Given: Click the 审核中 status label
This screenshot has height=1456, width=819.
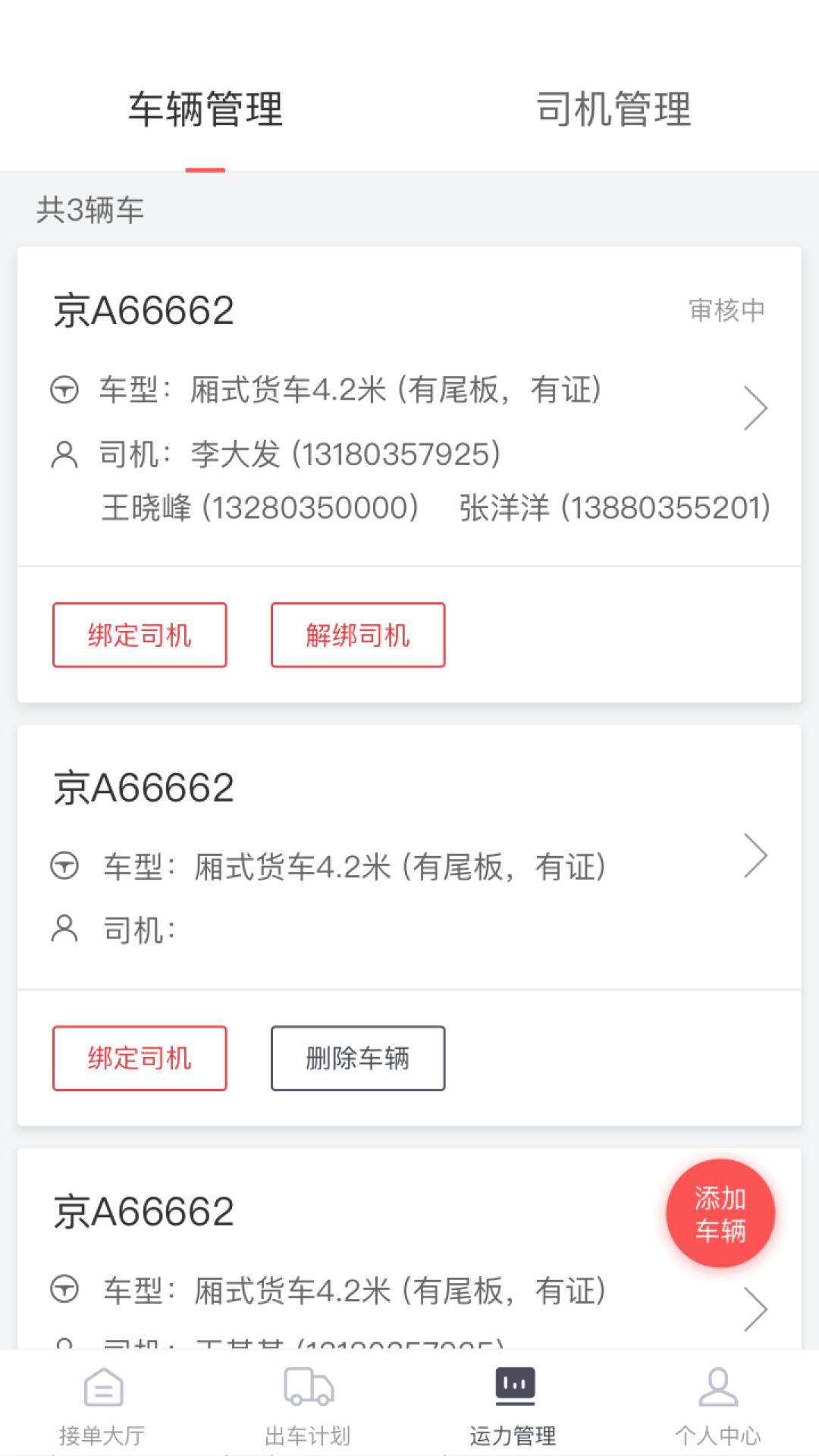Looking at the screenshot, I should (x=727, y=308).
